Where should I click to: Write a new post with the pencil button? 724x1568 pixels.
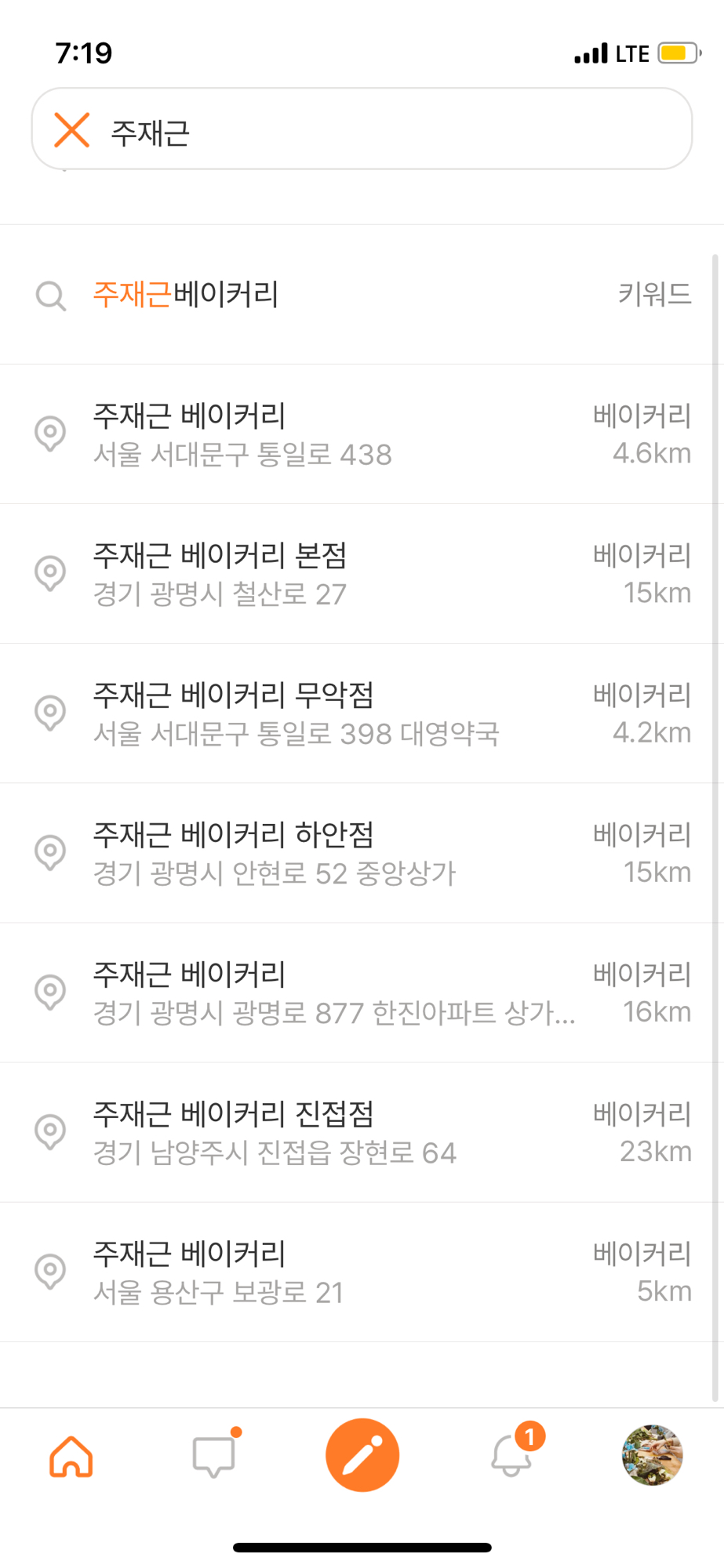362,1455
